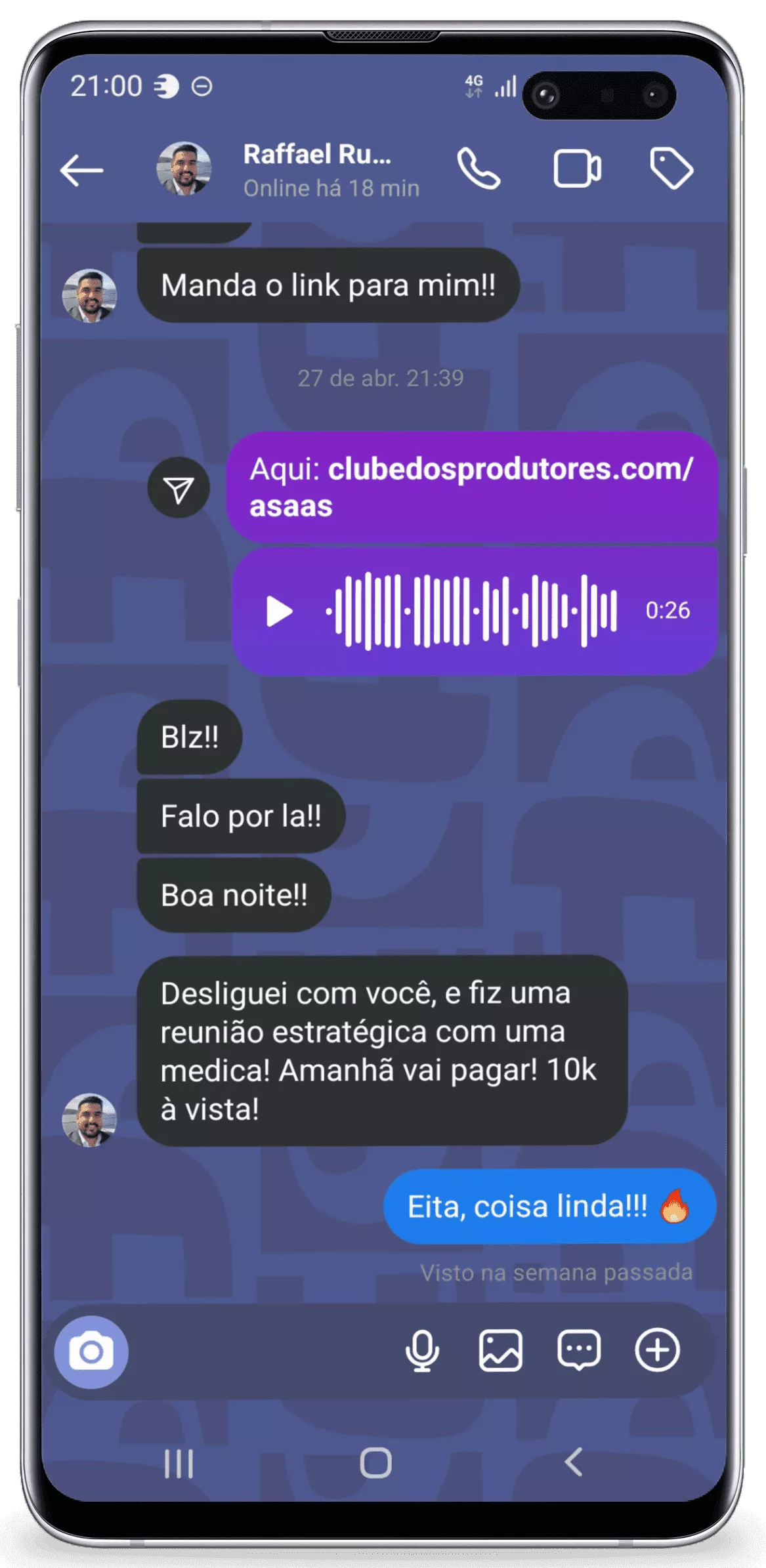
Task: Tap the plus icon for more options
Action: pyautogui.click(x=657, y=1350)
